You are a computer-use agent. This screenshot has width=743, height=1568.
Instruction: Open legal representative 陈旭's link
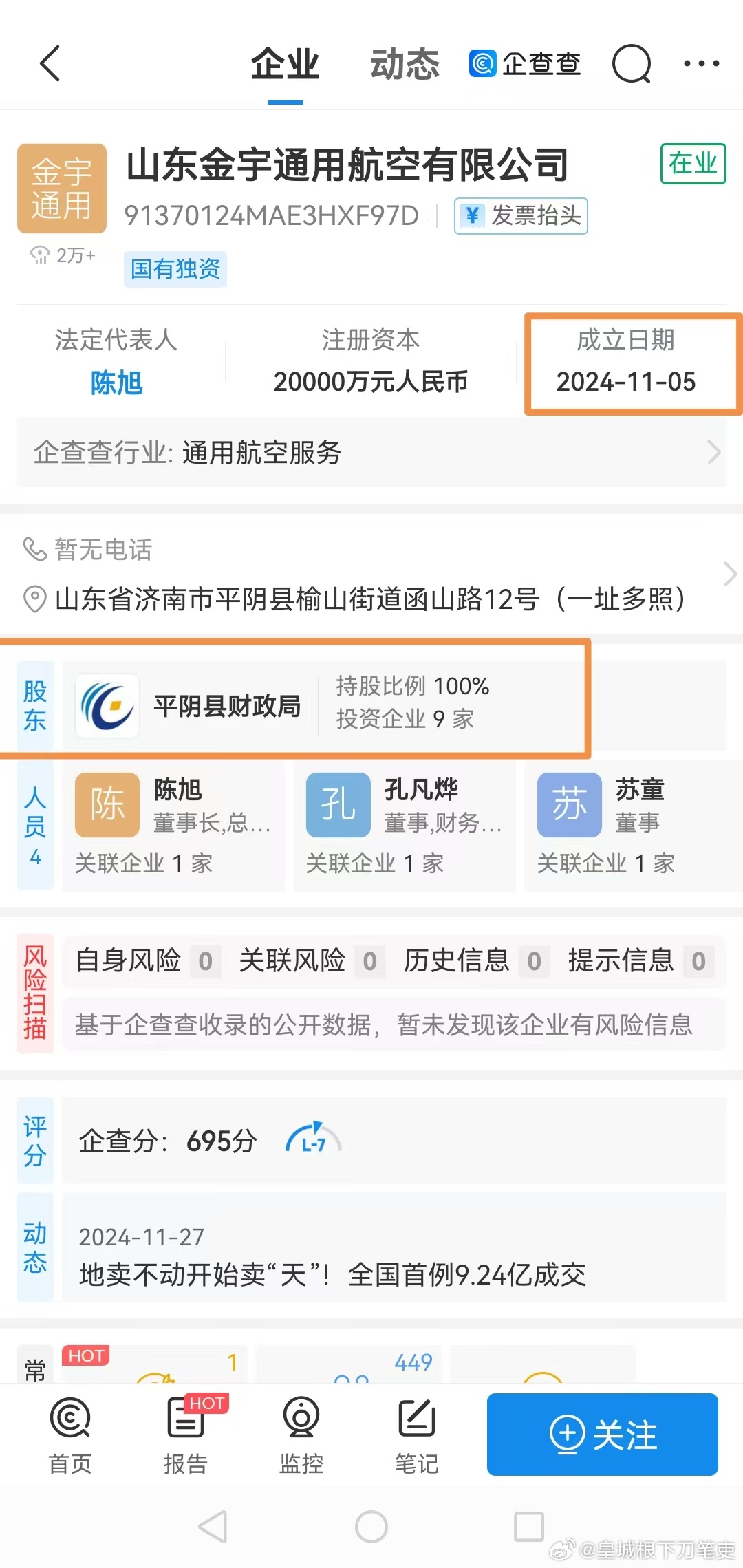point(116,383)
